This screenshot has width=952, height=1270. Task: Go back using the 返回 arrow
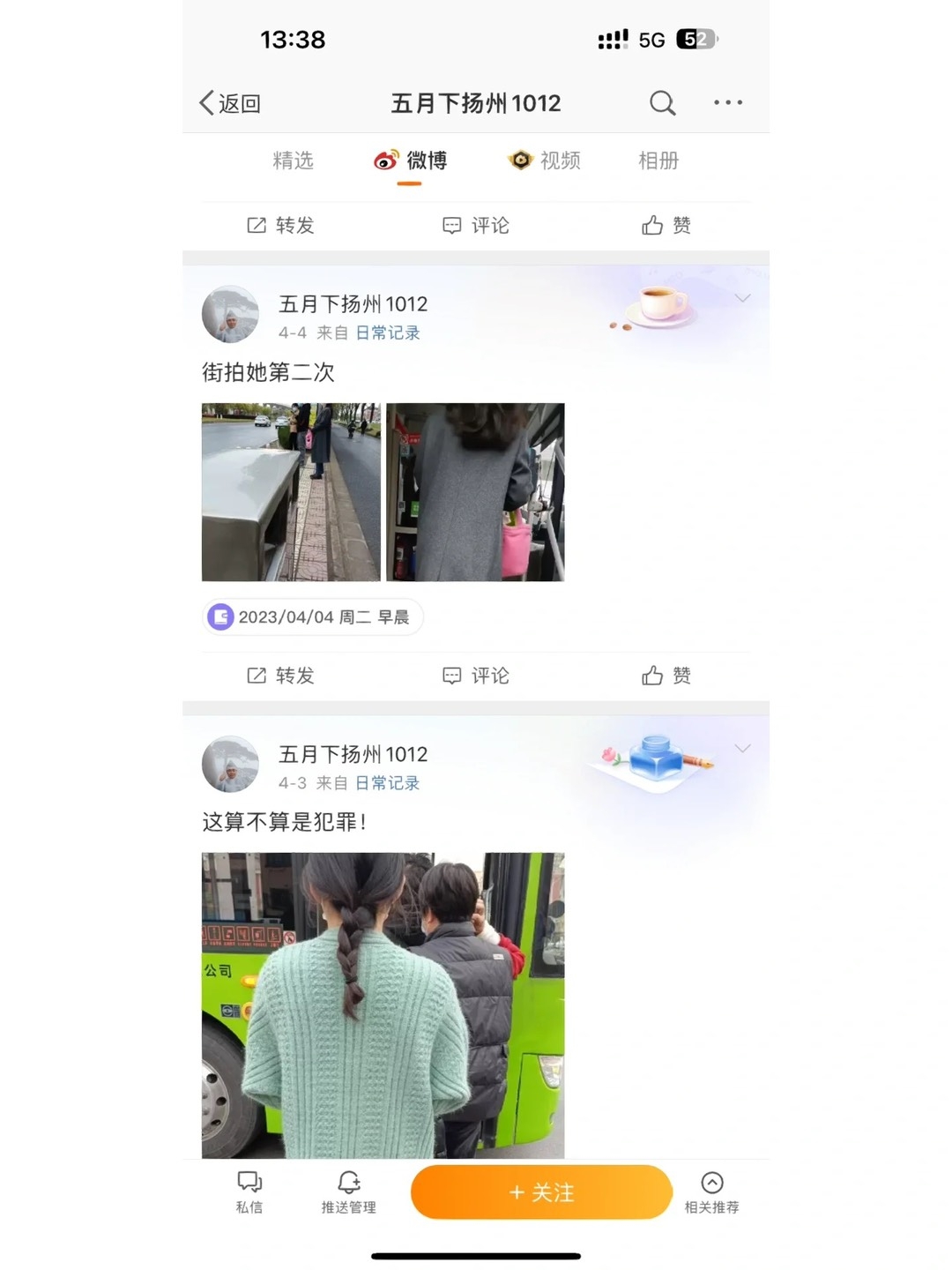[229, 103]
